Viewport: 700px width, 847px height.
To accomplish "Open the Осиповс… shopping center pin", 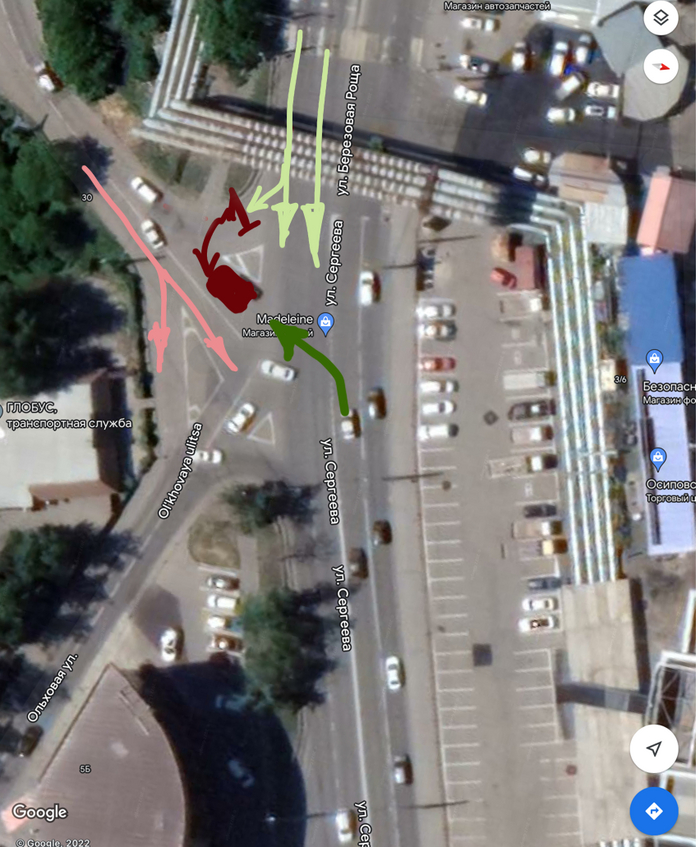I will click(x=658, y=459).
